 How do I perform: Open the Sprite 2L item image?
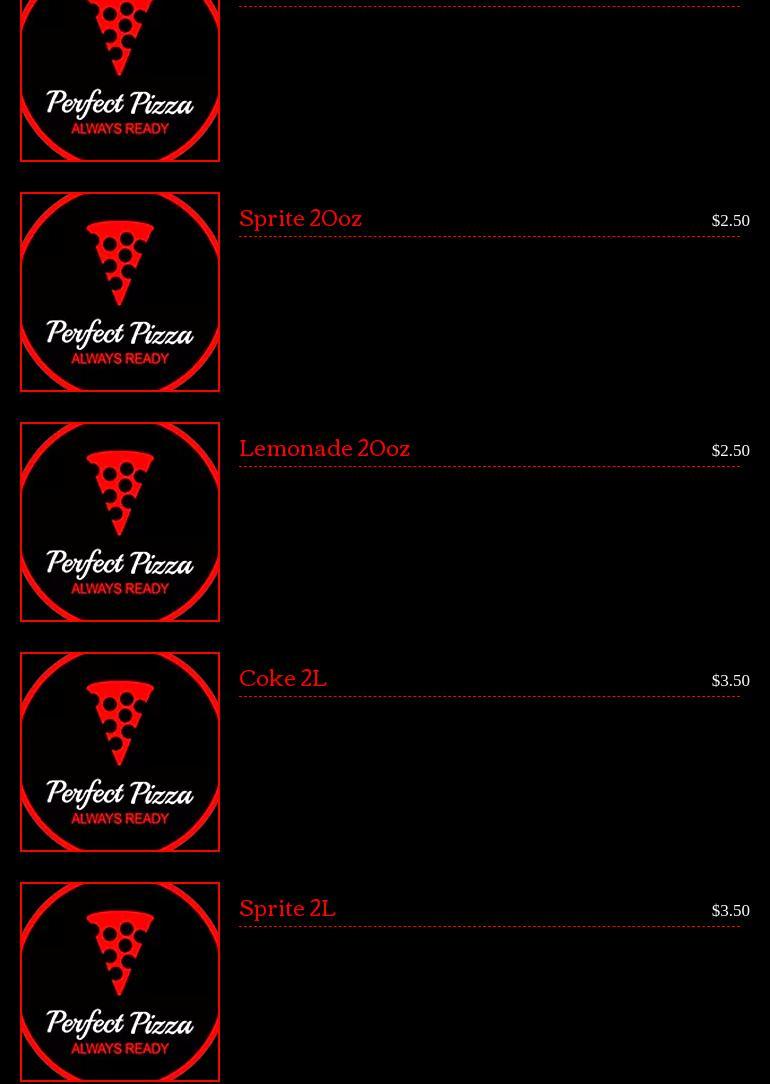(120, 981)
